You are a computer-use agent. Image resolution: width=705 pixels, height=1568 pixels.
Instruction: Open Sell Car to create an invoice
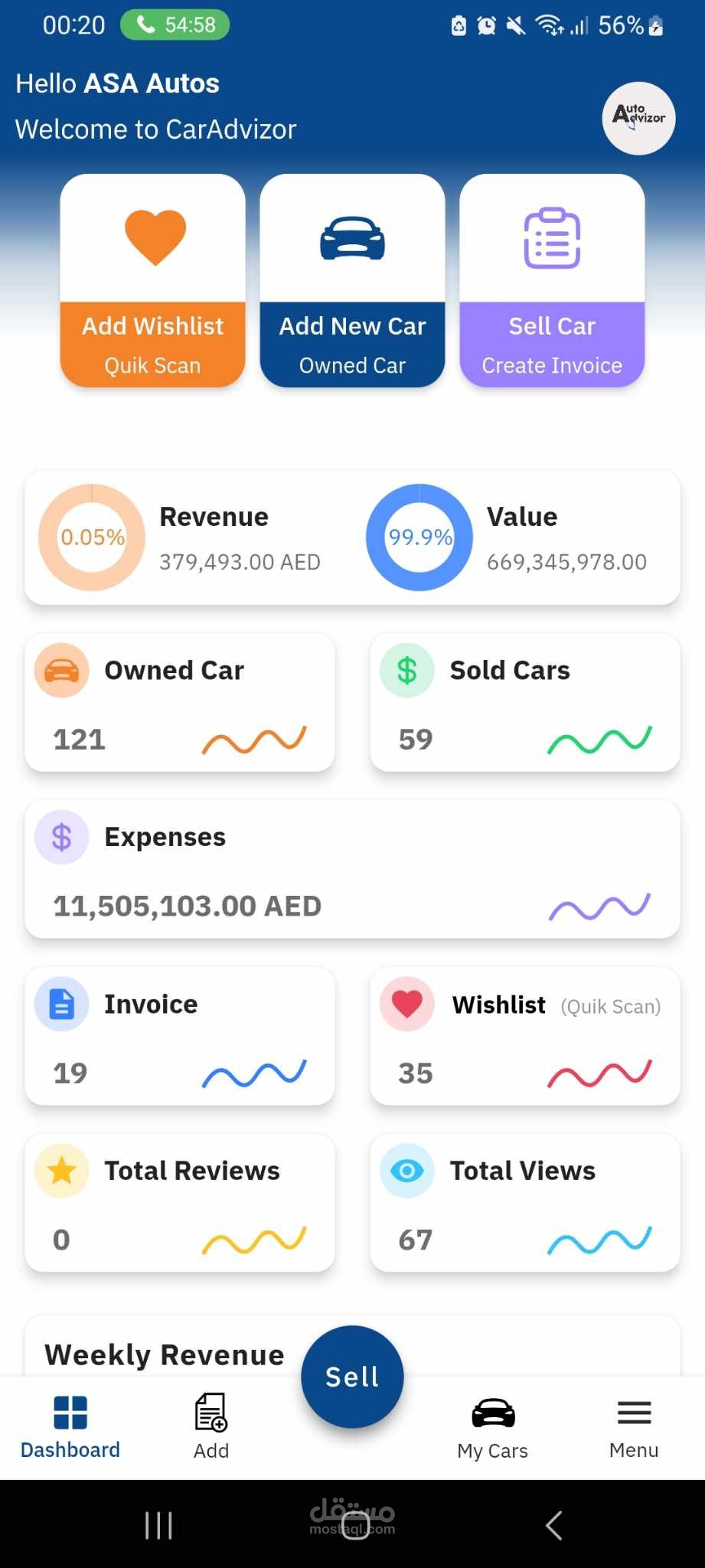[552, 281]
